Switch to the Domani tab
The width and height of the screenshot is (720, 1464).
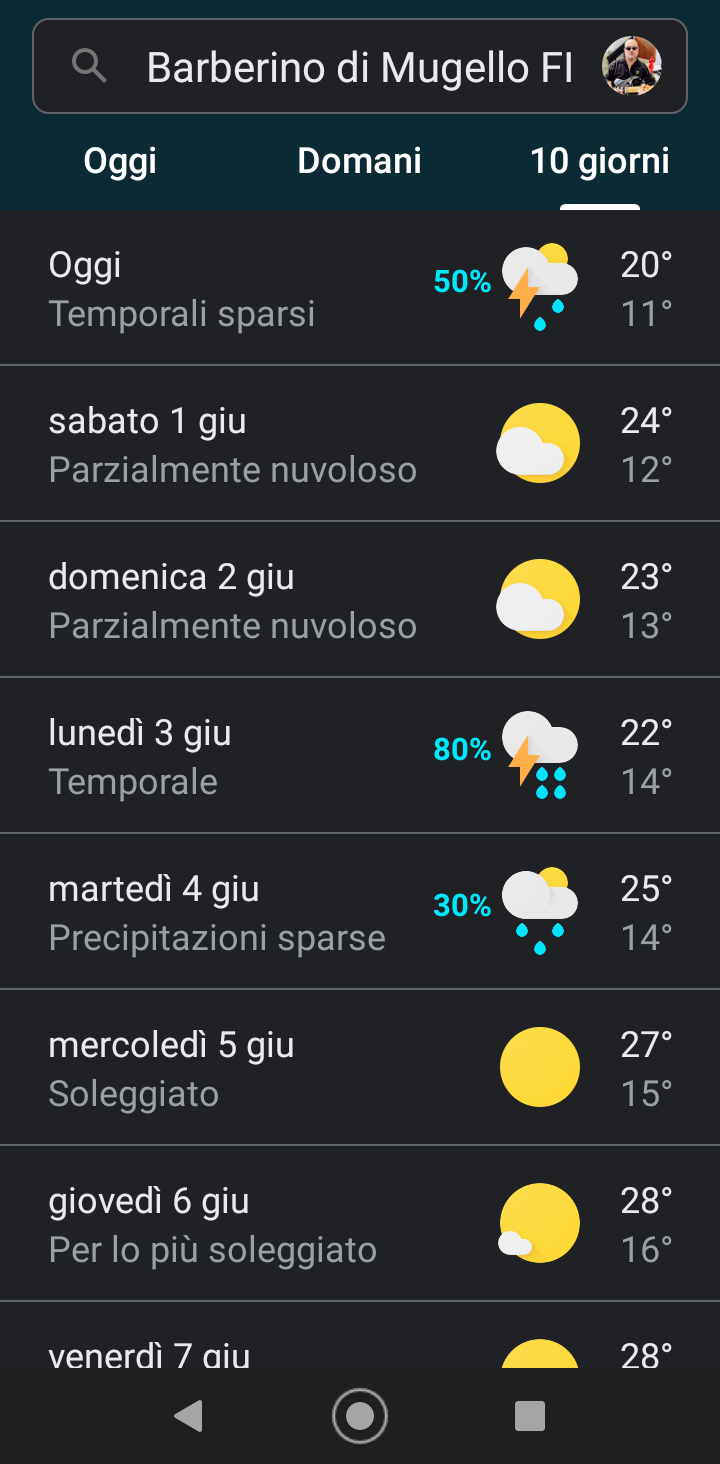click(360, 161)
